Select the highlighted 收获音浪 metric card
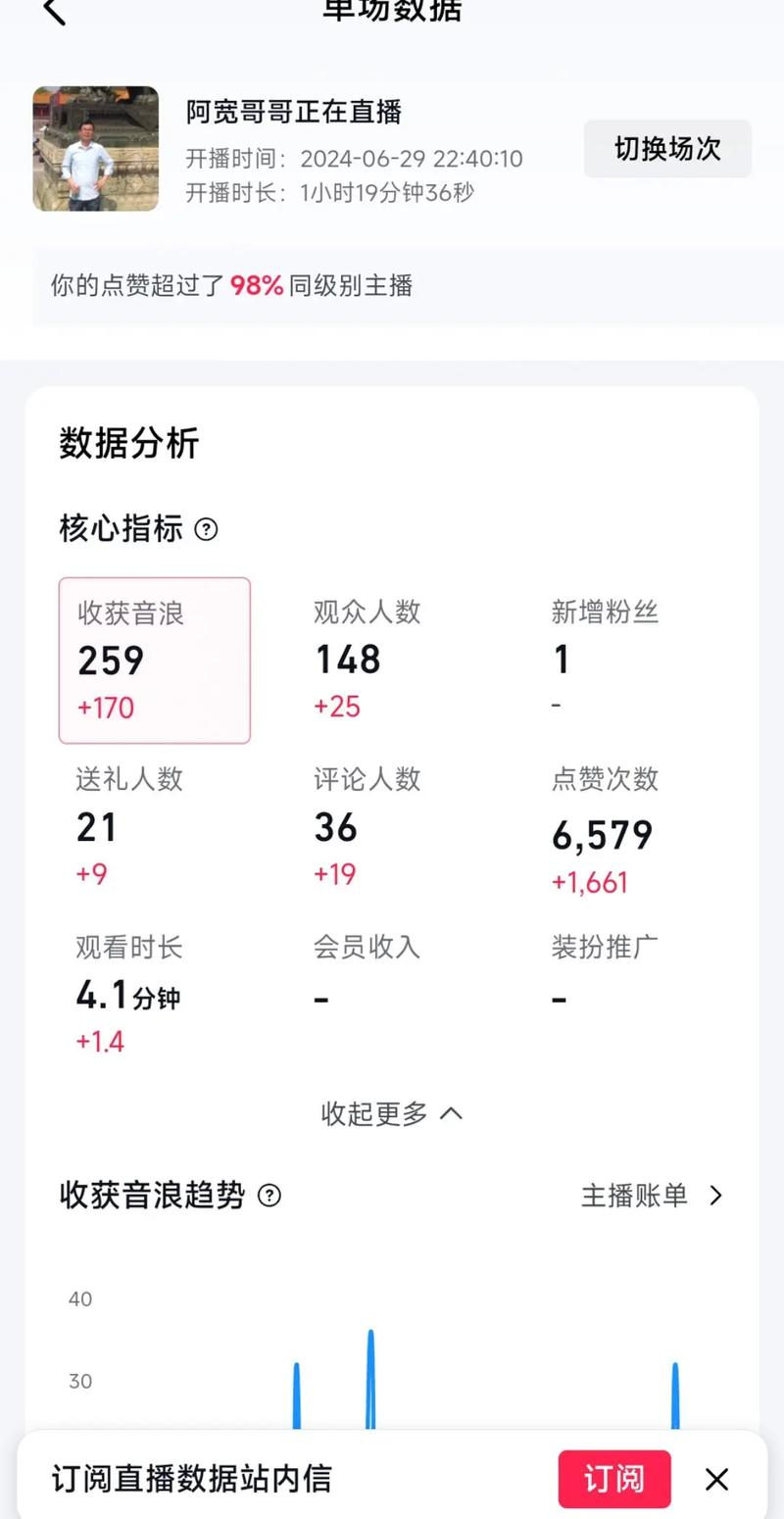The image size is (784, 1519). coord(155,659)
